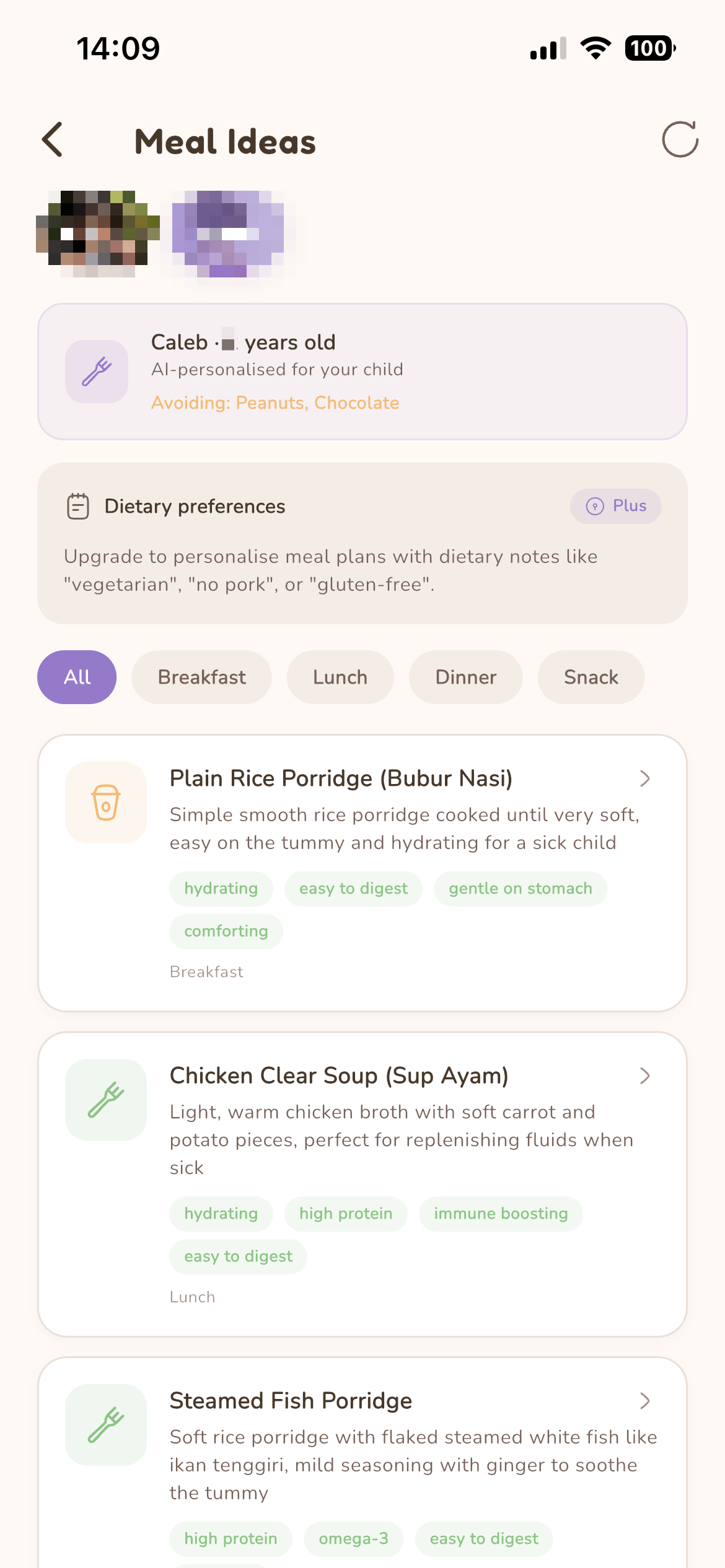Open Plain Rice Porridge (Bubur Nasi) recipe
Viewport: 725px width, 1568px height.
point(362,873)
